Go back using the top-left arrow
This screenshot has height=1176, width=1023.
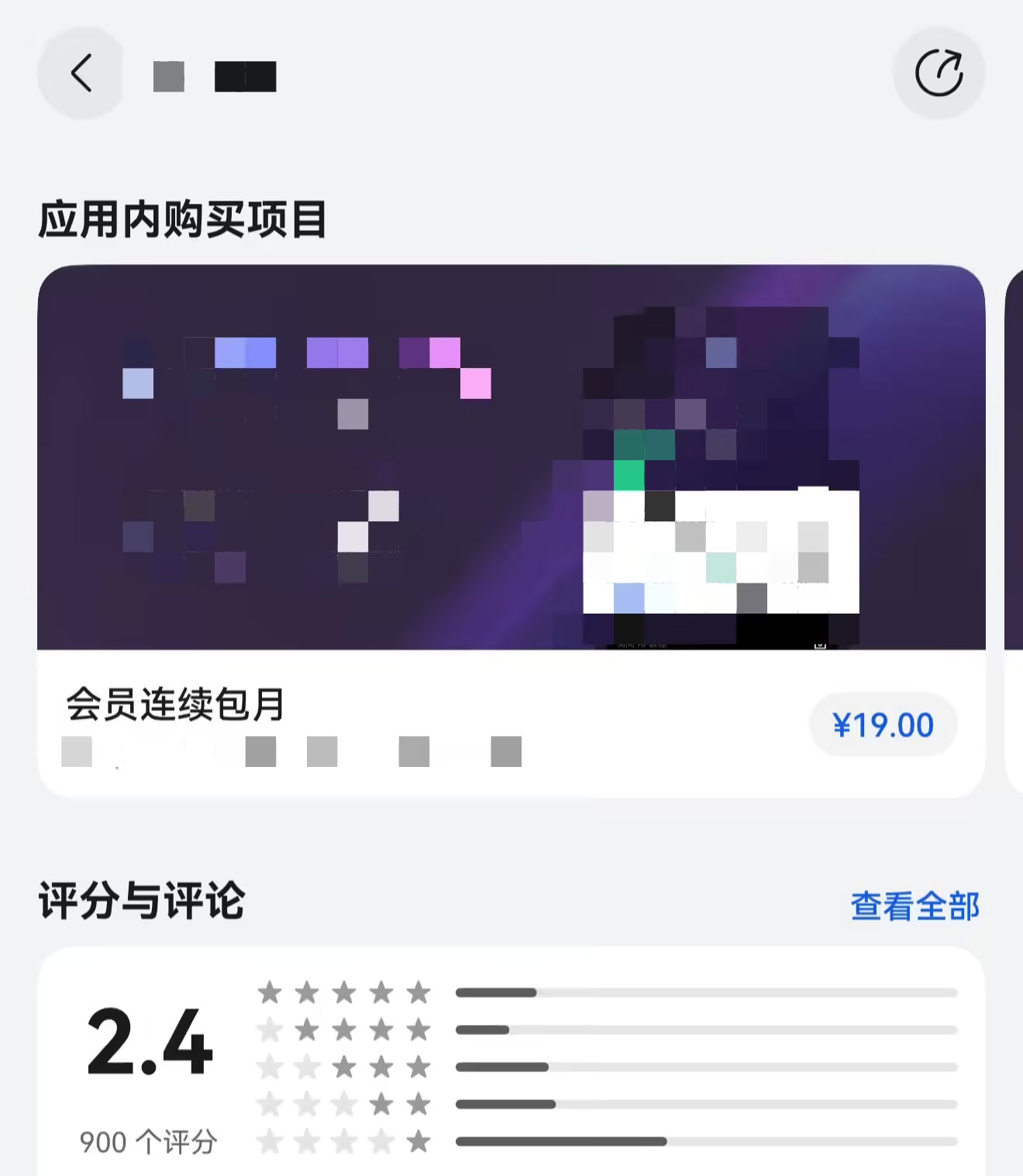[x=81, y=74]
